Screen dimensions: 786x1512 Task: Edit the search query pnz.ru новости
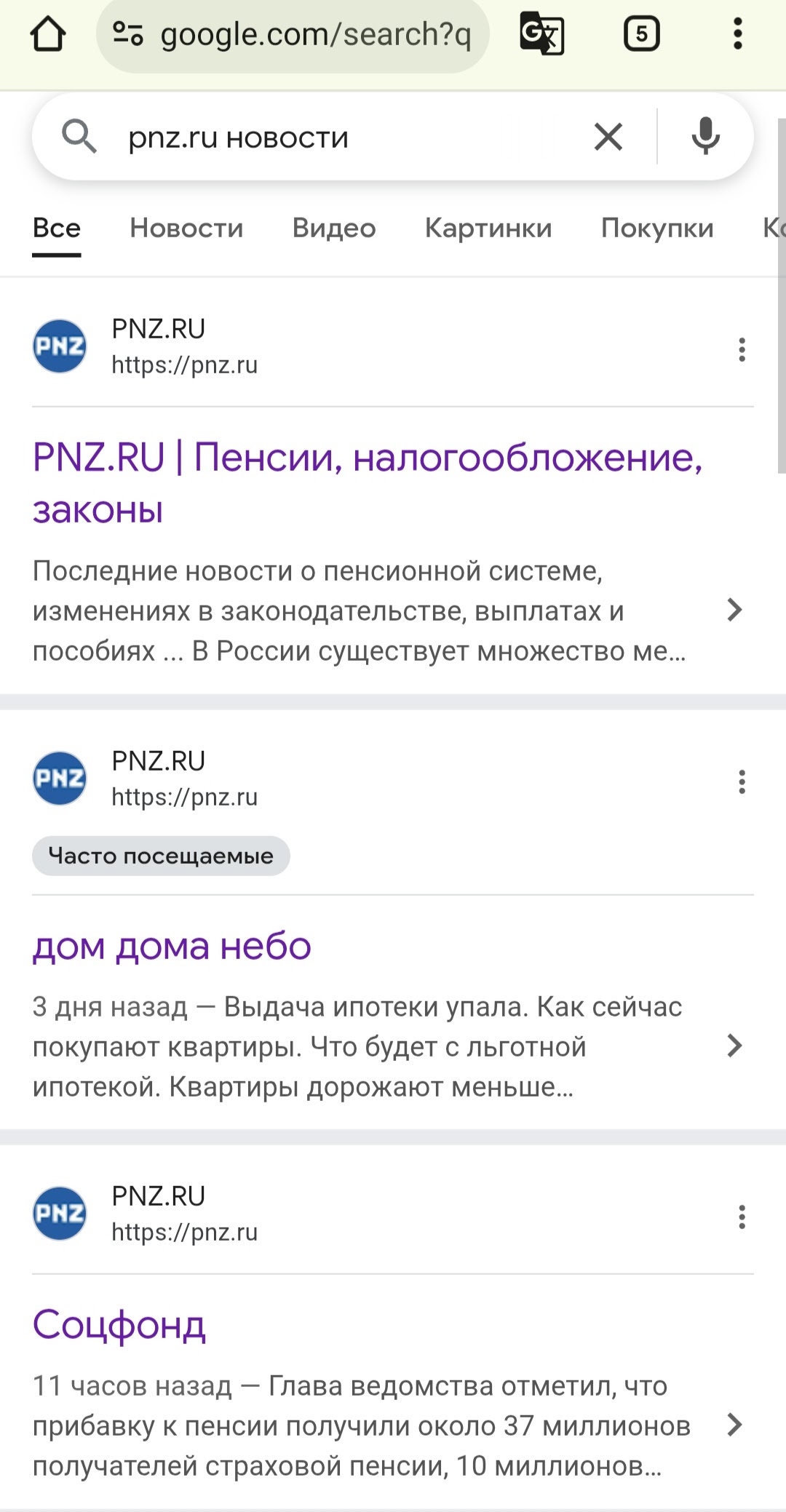pyautogui.click(x=327, y=137)
